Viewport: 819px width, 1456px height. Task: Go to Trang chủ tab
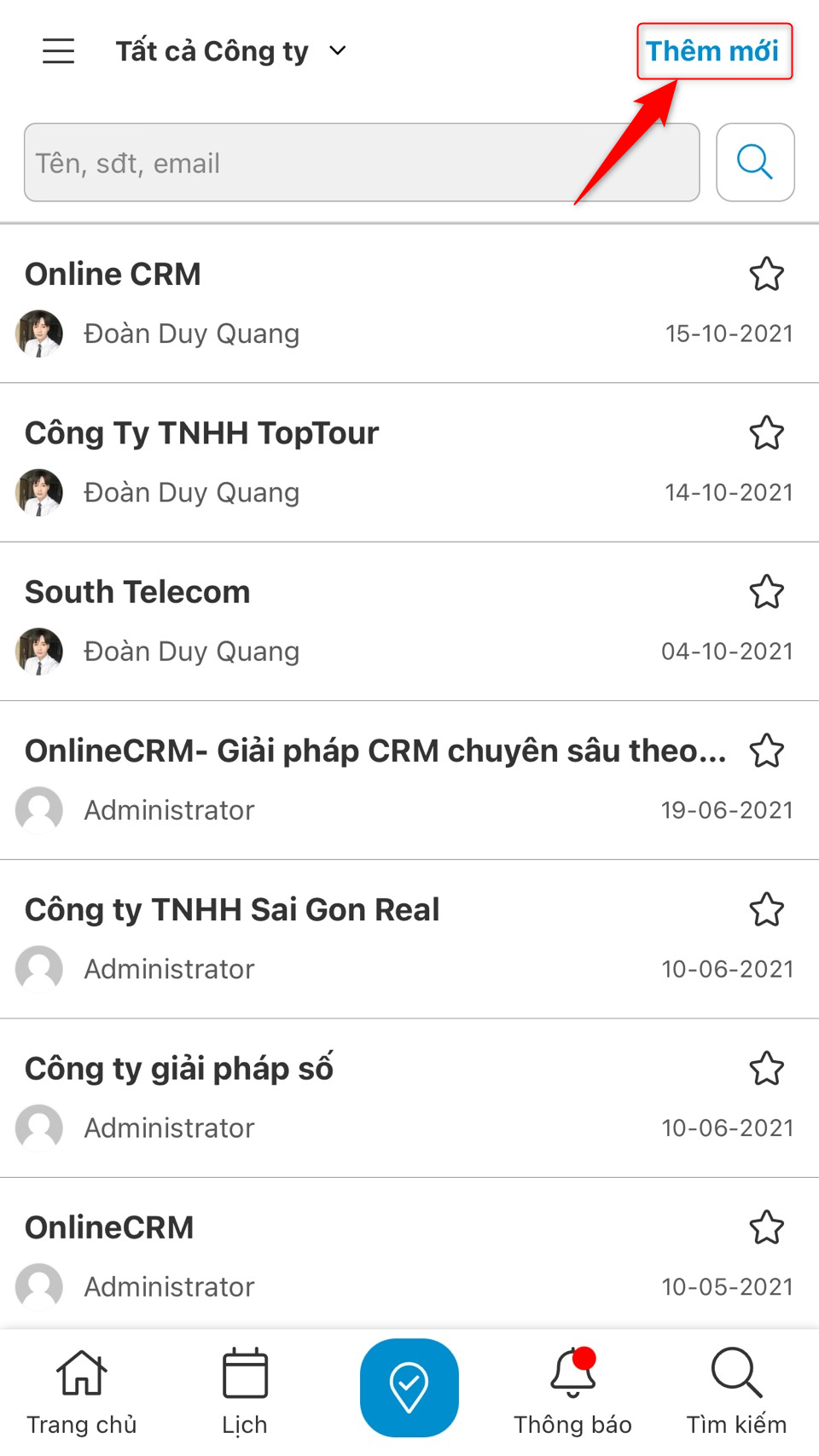[82, 1392]
